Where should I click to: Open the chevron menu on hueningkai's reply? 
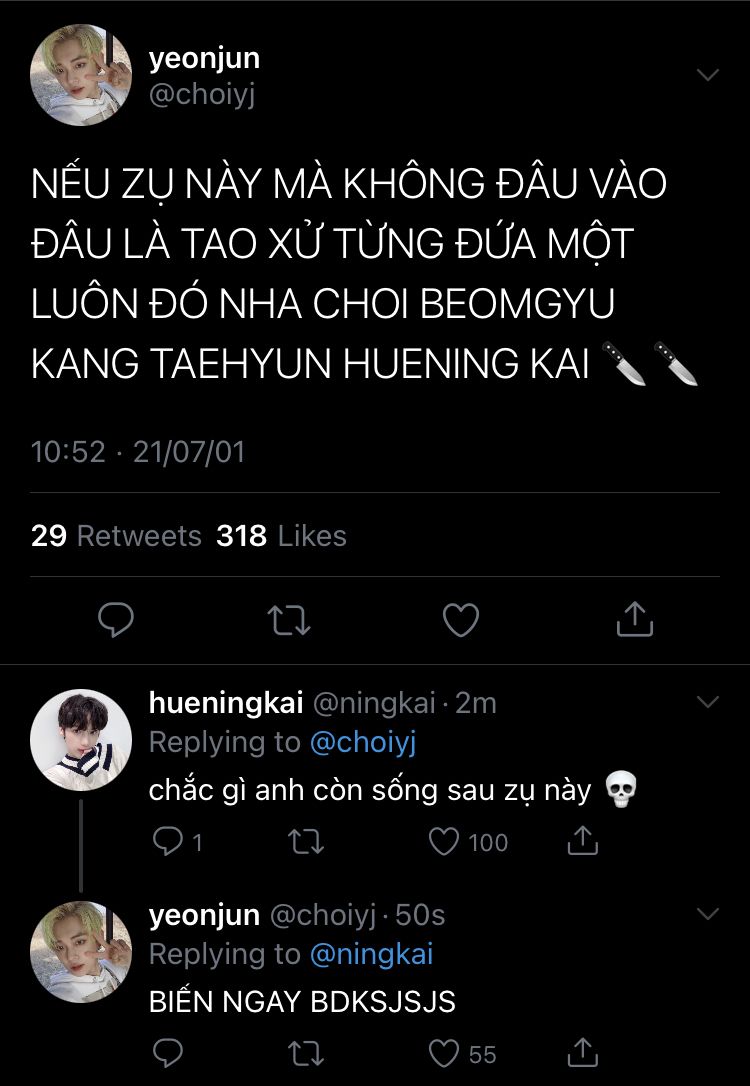coord(707,703)
